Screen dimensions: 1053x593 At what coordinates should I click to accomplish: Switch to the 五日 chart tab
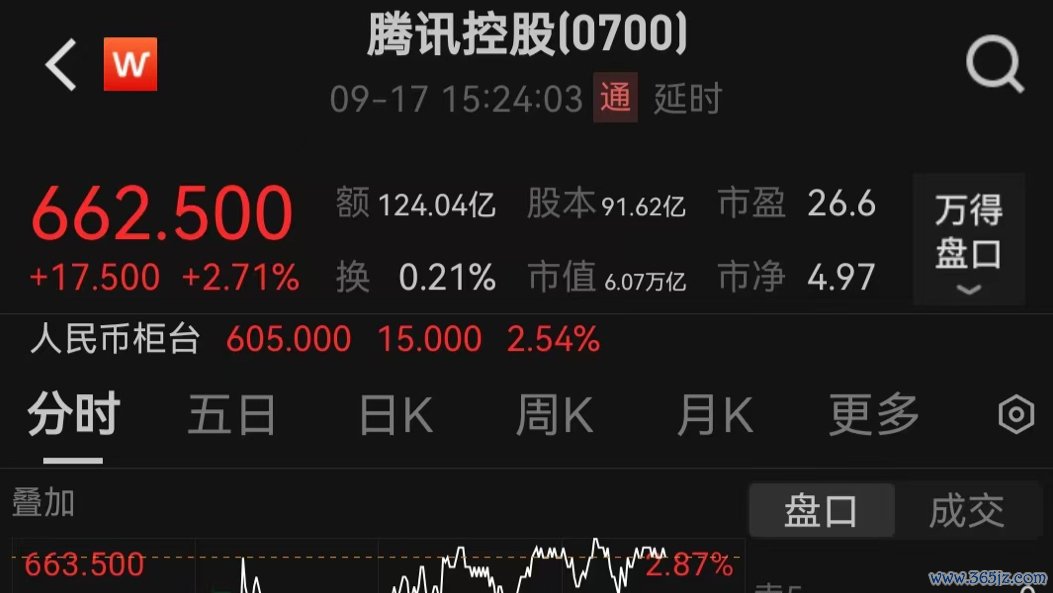coord(231,415)
